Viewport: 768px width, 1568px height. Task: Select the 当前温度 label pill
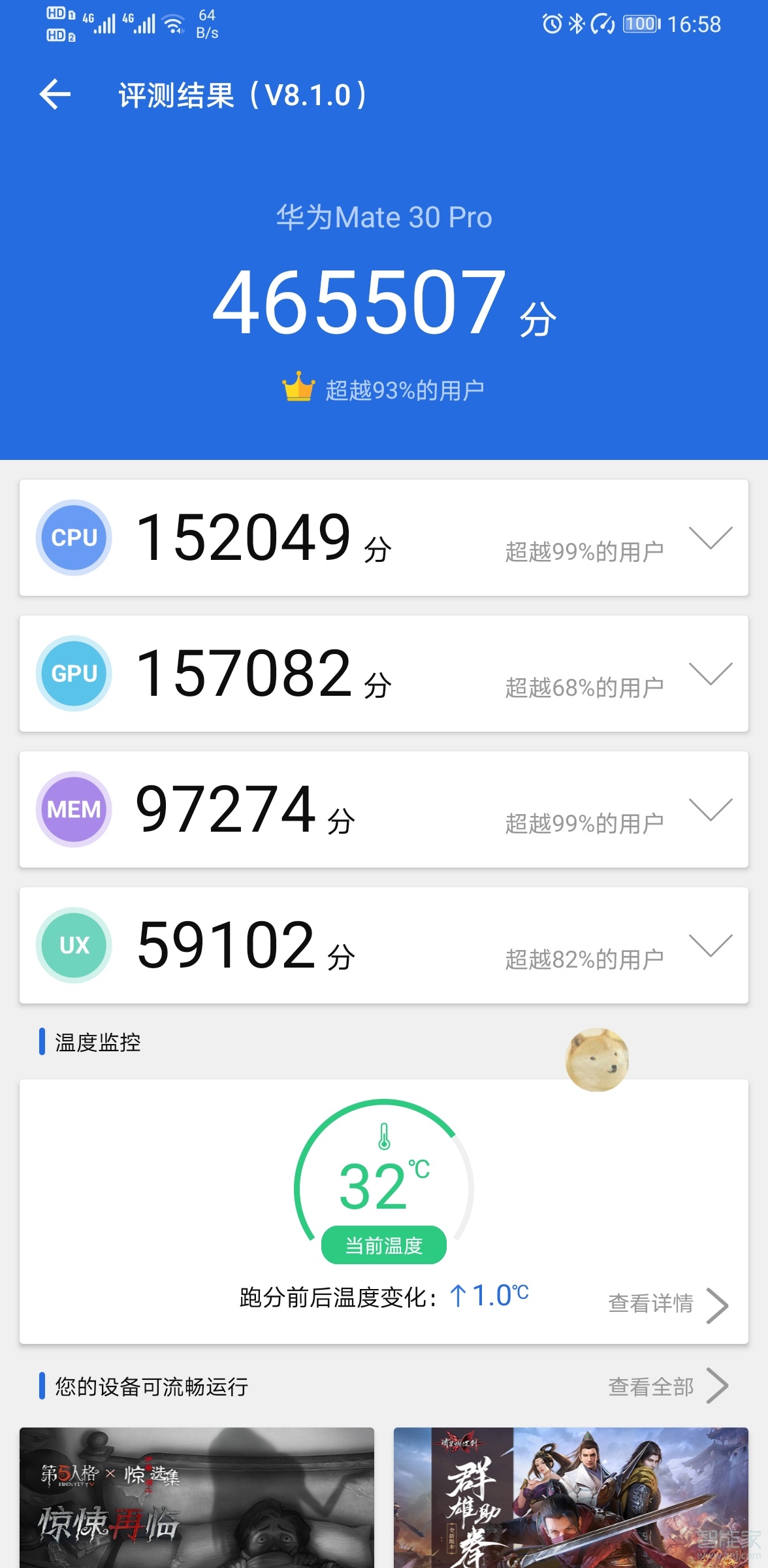pyautogui.click(x=384, y=1243)
